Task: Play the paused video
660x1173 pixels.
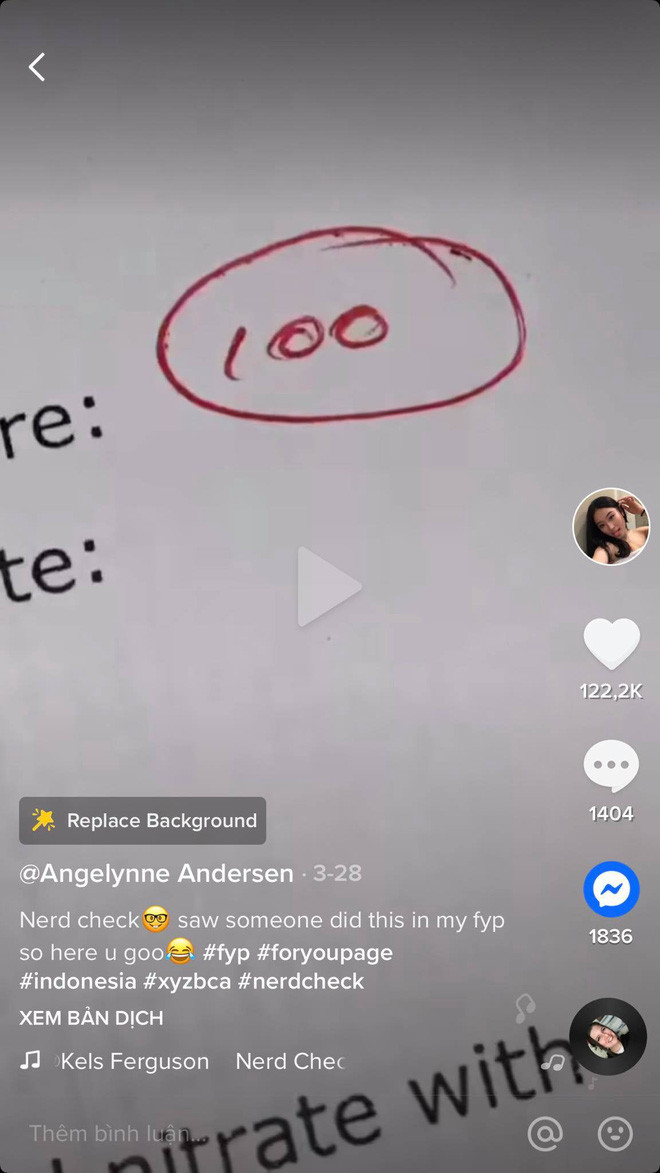Action: coord(329,587)
